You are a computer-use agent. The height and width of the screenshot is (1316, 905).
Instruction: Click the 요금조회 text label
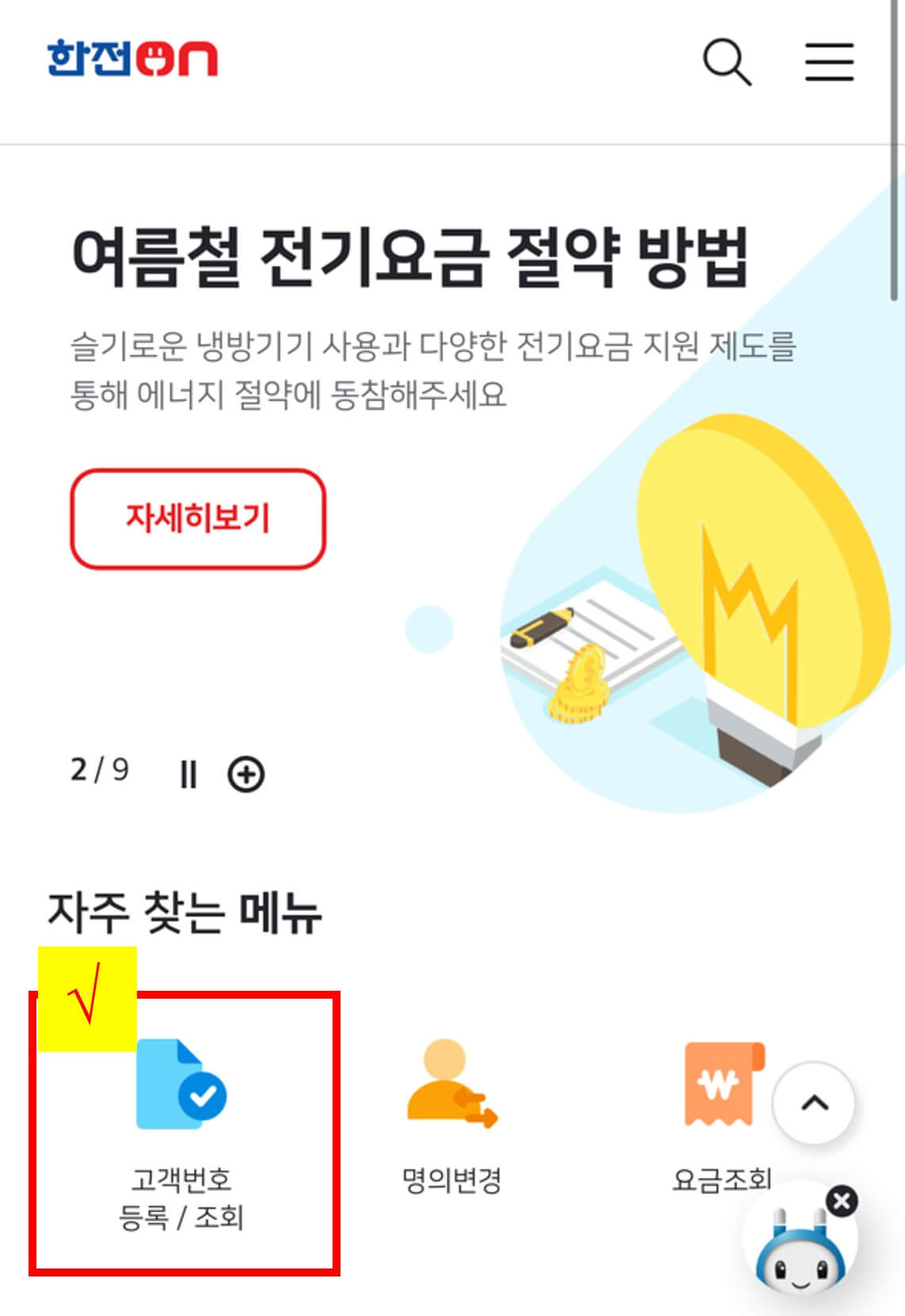point(721,1179)
